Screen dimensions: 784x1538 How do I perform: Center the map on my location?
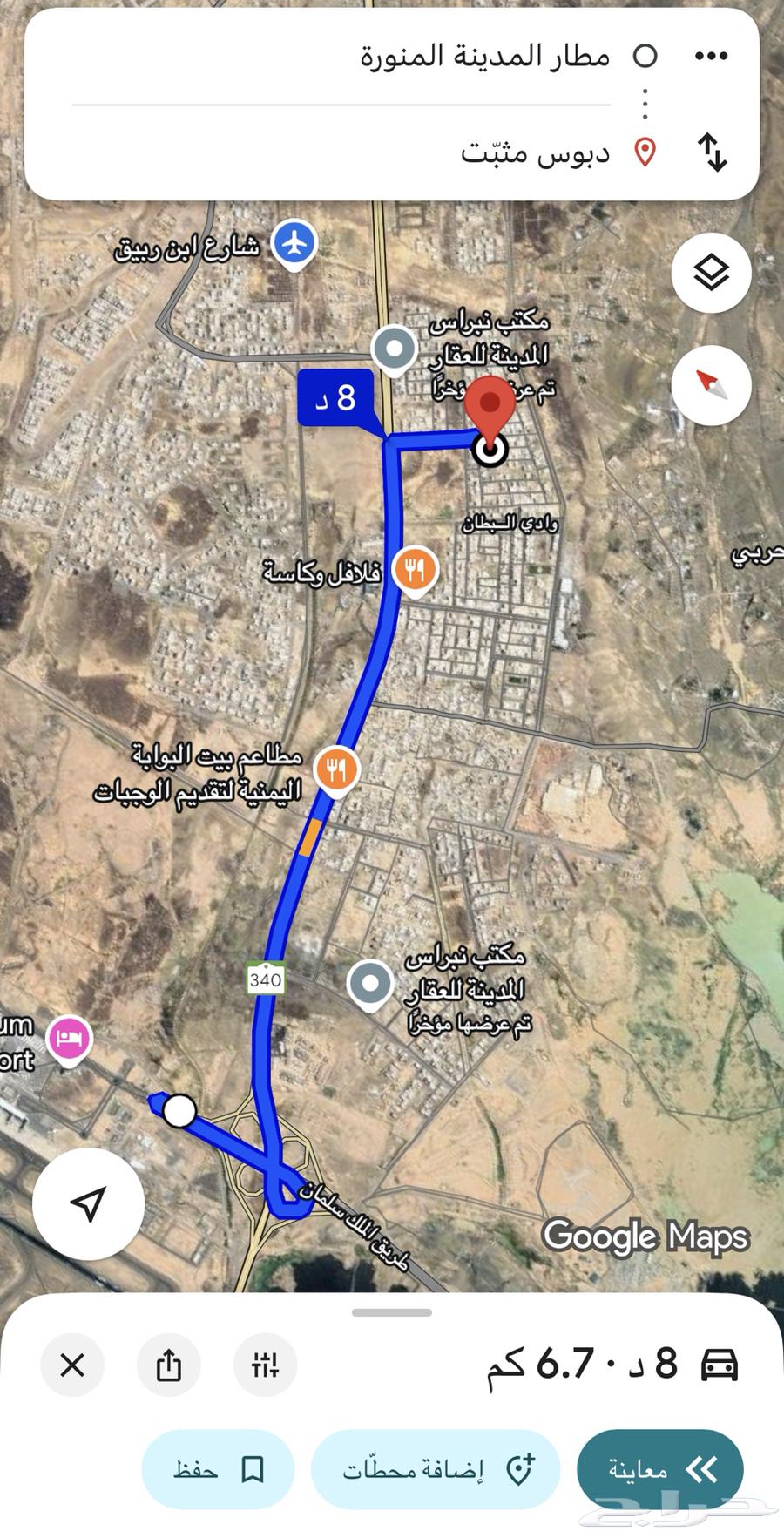click(88, 1203)
